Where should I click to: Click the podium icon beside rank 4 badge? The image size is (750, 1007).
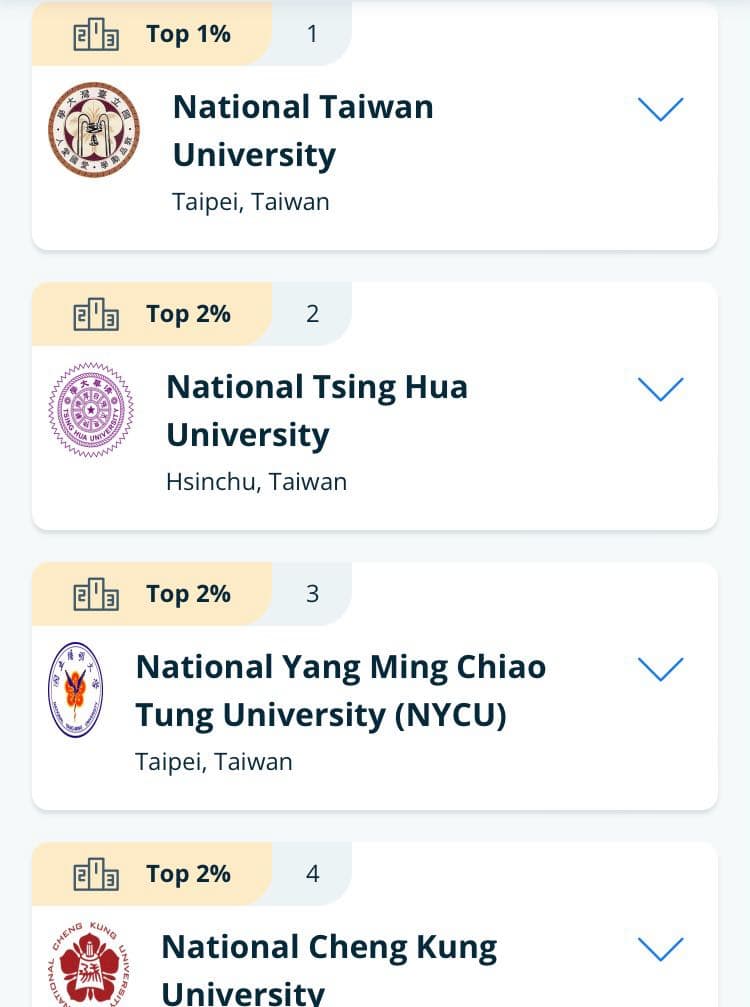(x=96, y=873)
